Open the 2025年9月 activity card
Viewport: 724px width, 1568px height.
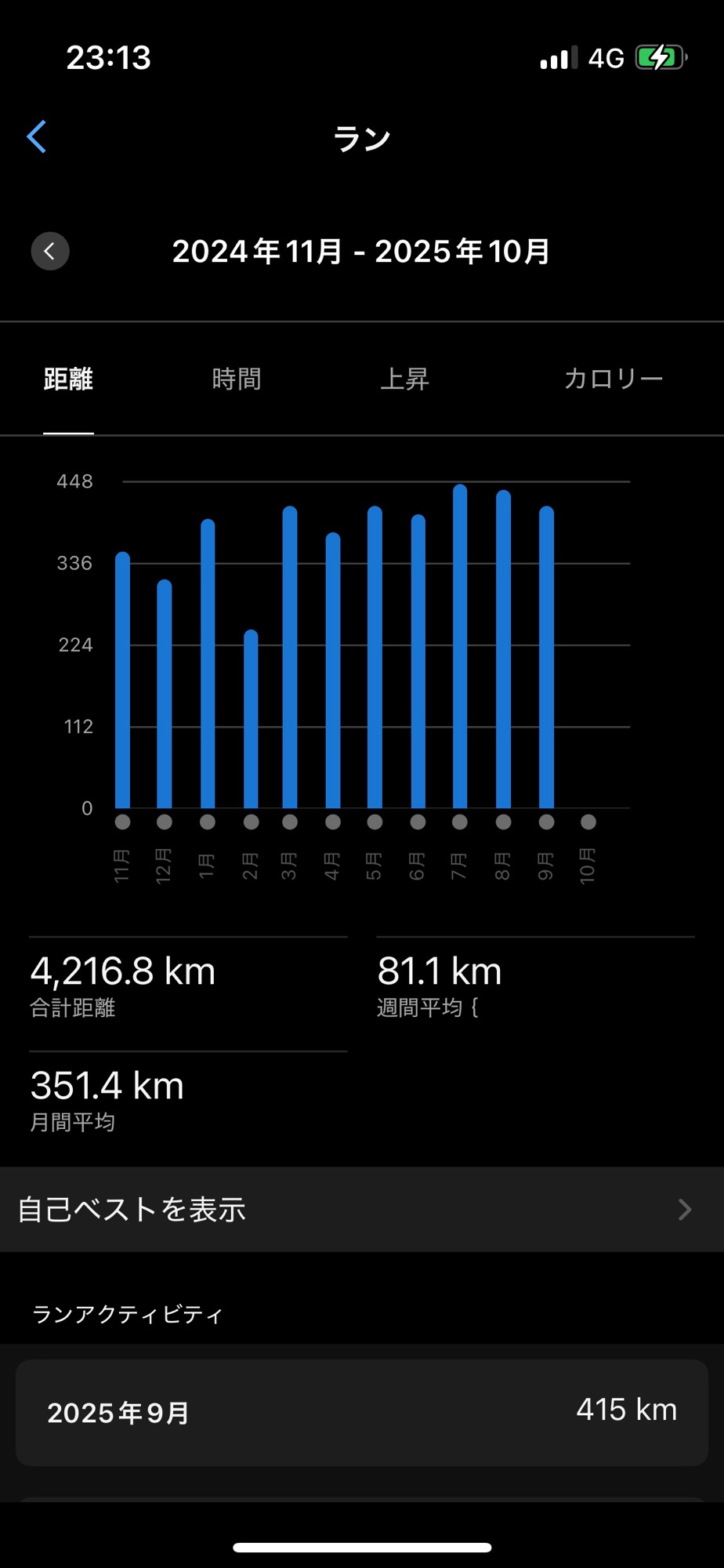click(x=362, y=1412)
